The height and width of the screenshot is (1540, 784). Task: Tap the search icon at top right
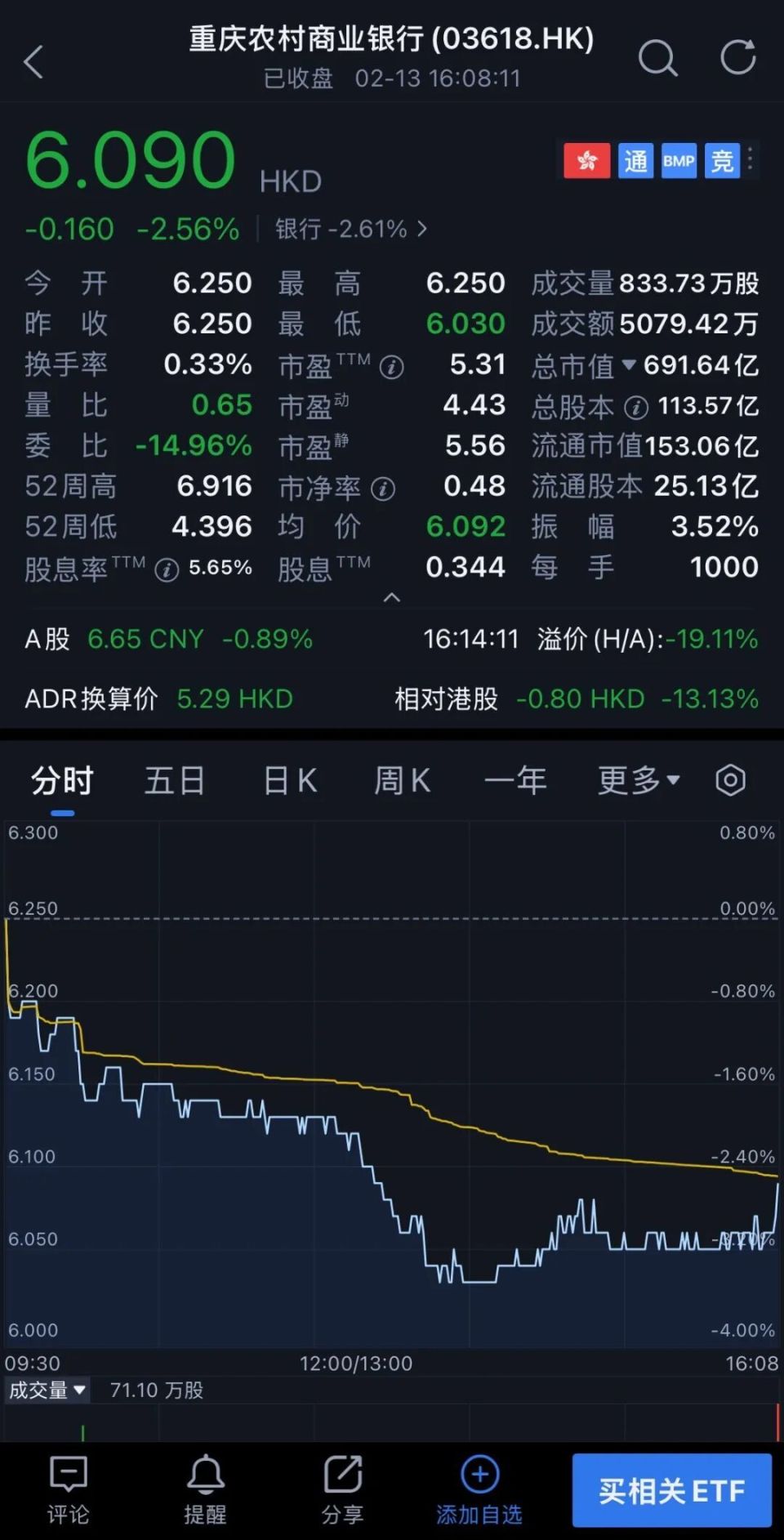coord(658,59)
